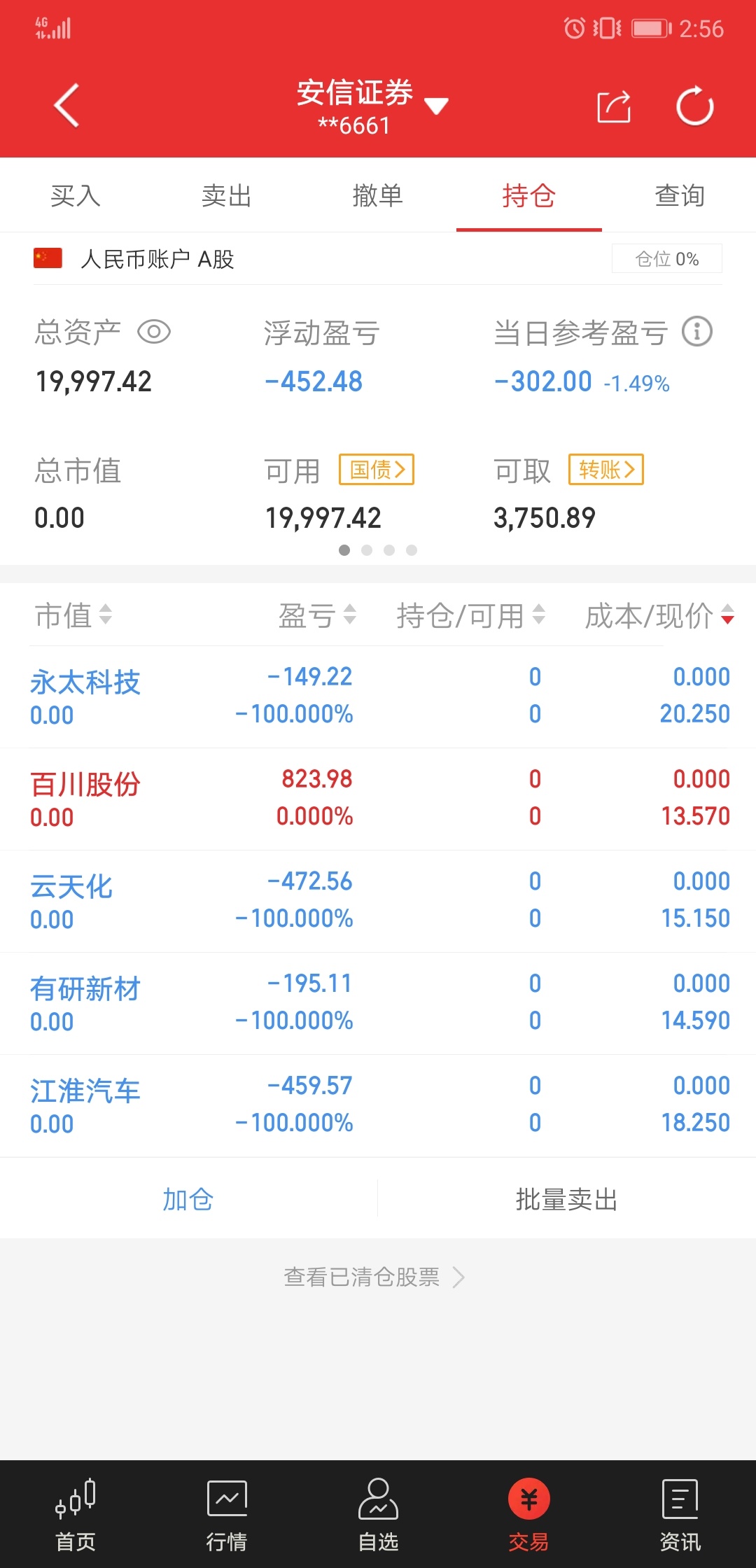
Task: Tap the 转账 transfer button
Action: tap(606, 469)
